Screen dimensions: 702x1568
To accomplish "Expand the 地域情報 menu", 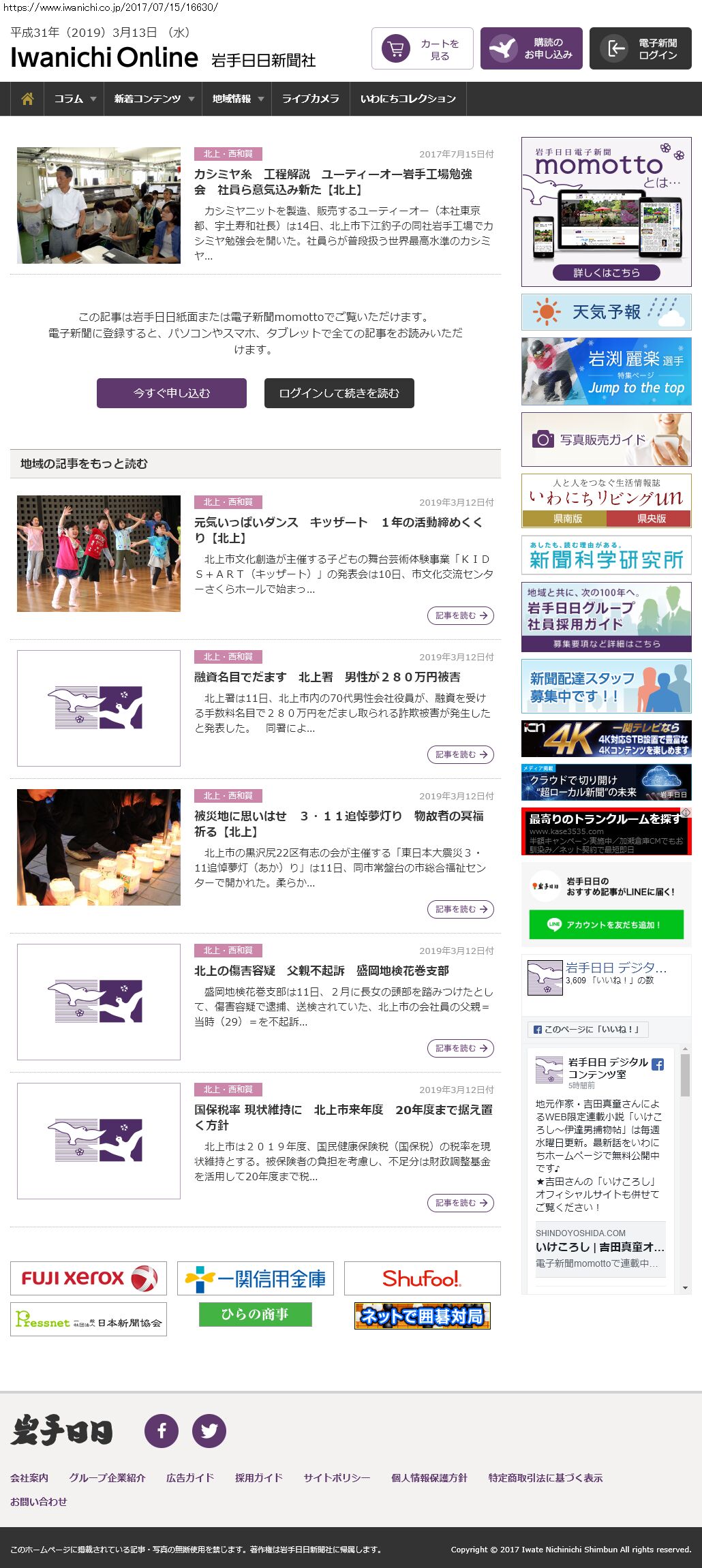I will (236, 99).
